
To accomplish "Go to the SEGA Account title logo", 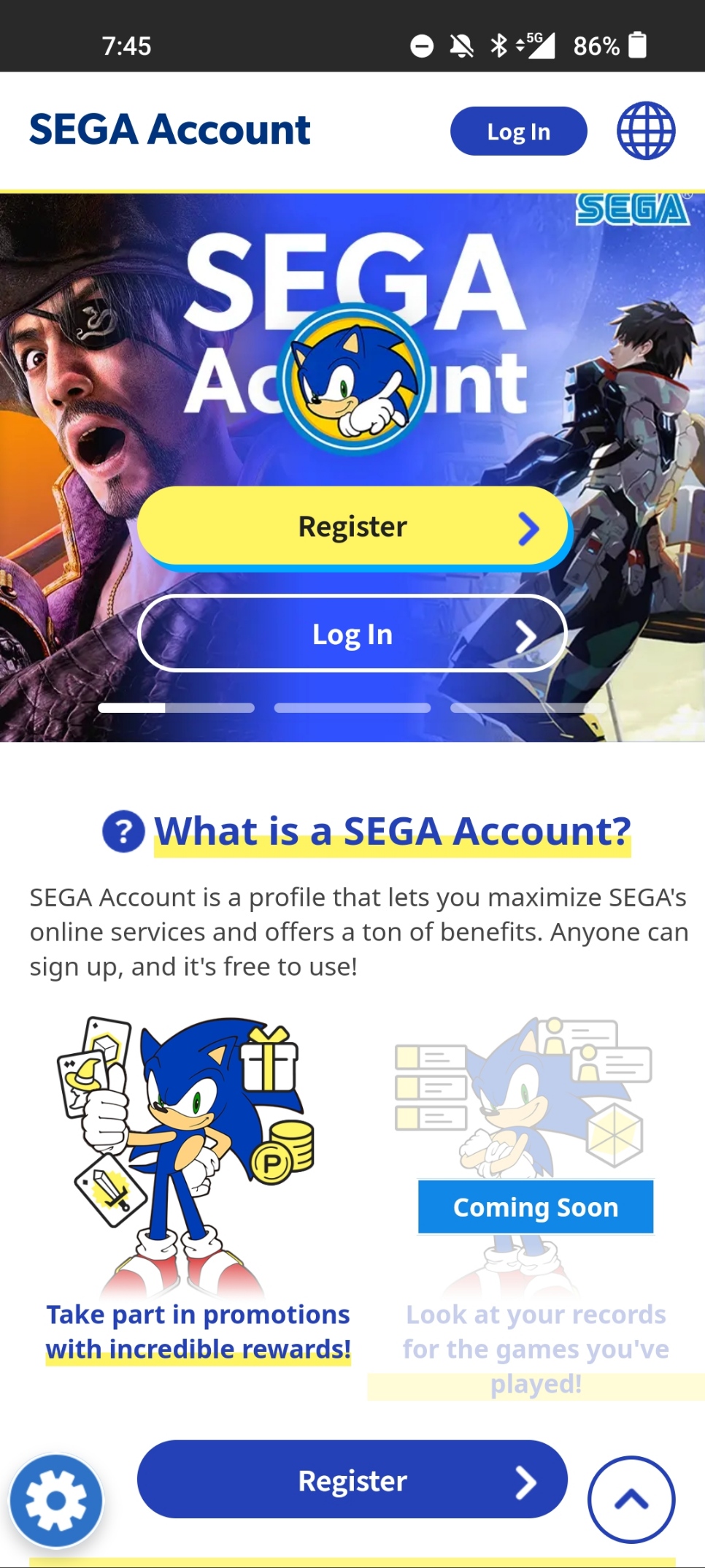I will pyautogui.click(x=170, y=130).
